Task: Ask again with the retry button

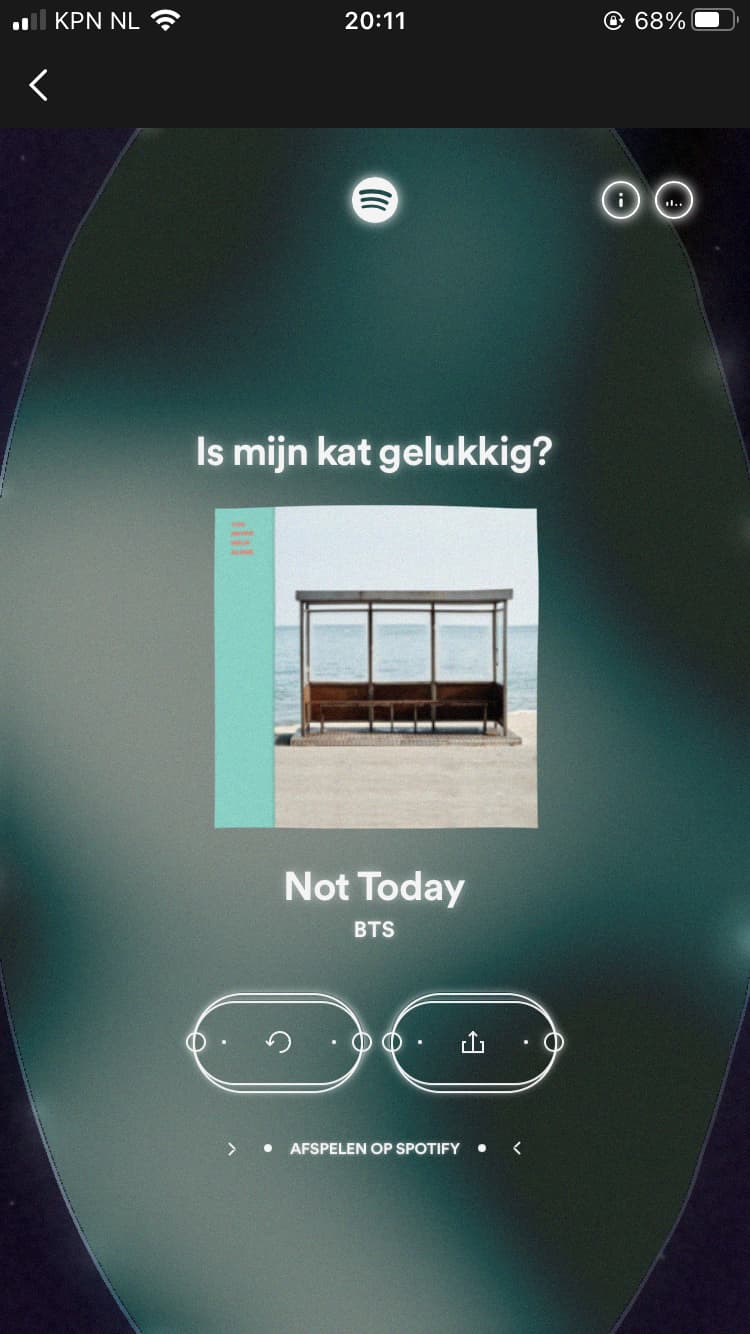Action: [278, 1042]
